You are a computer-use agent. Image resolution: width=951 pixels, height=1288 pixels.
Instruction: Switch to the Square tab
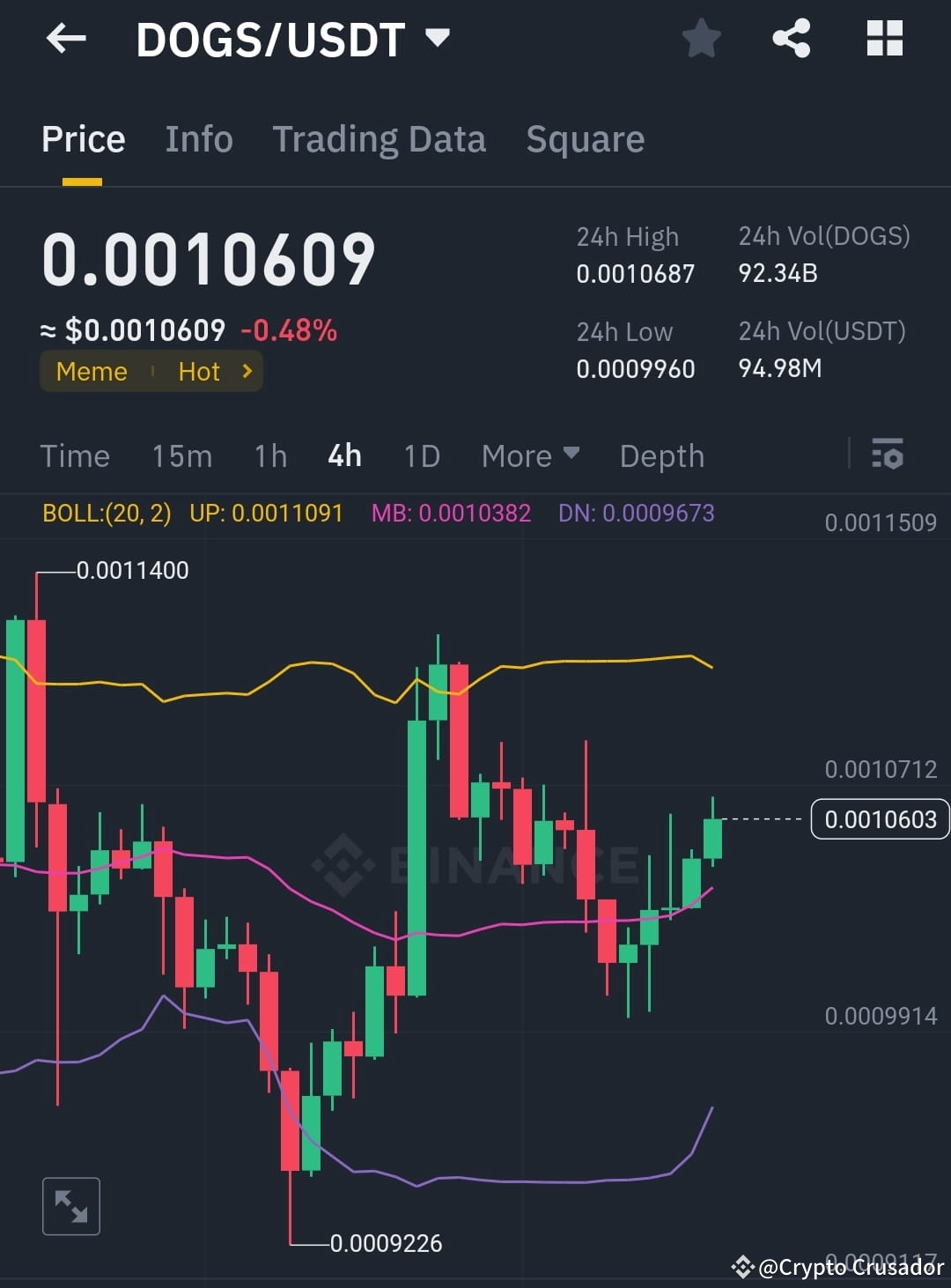point(585,139)
